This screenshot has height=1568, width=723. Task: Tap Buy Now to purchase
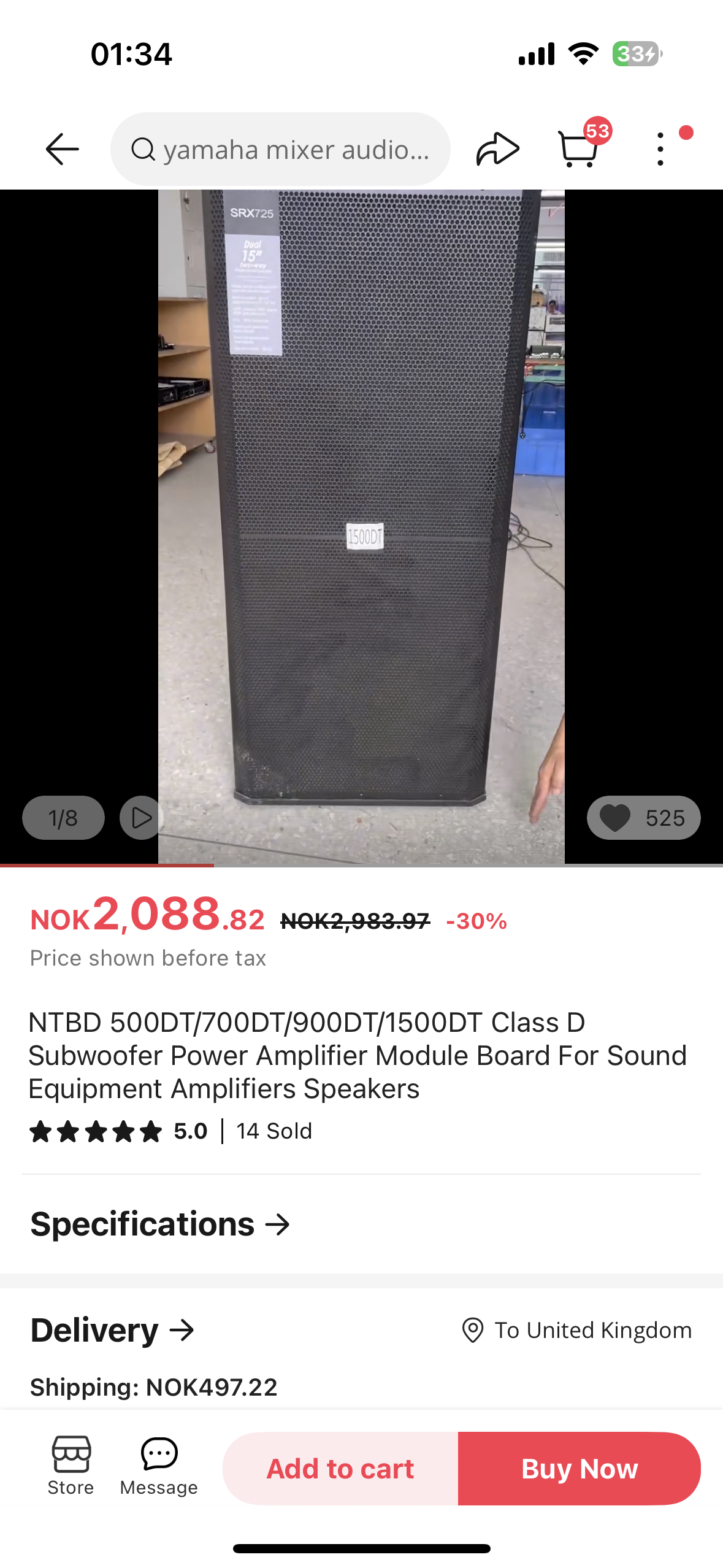[579, 1469]
